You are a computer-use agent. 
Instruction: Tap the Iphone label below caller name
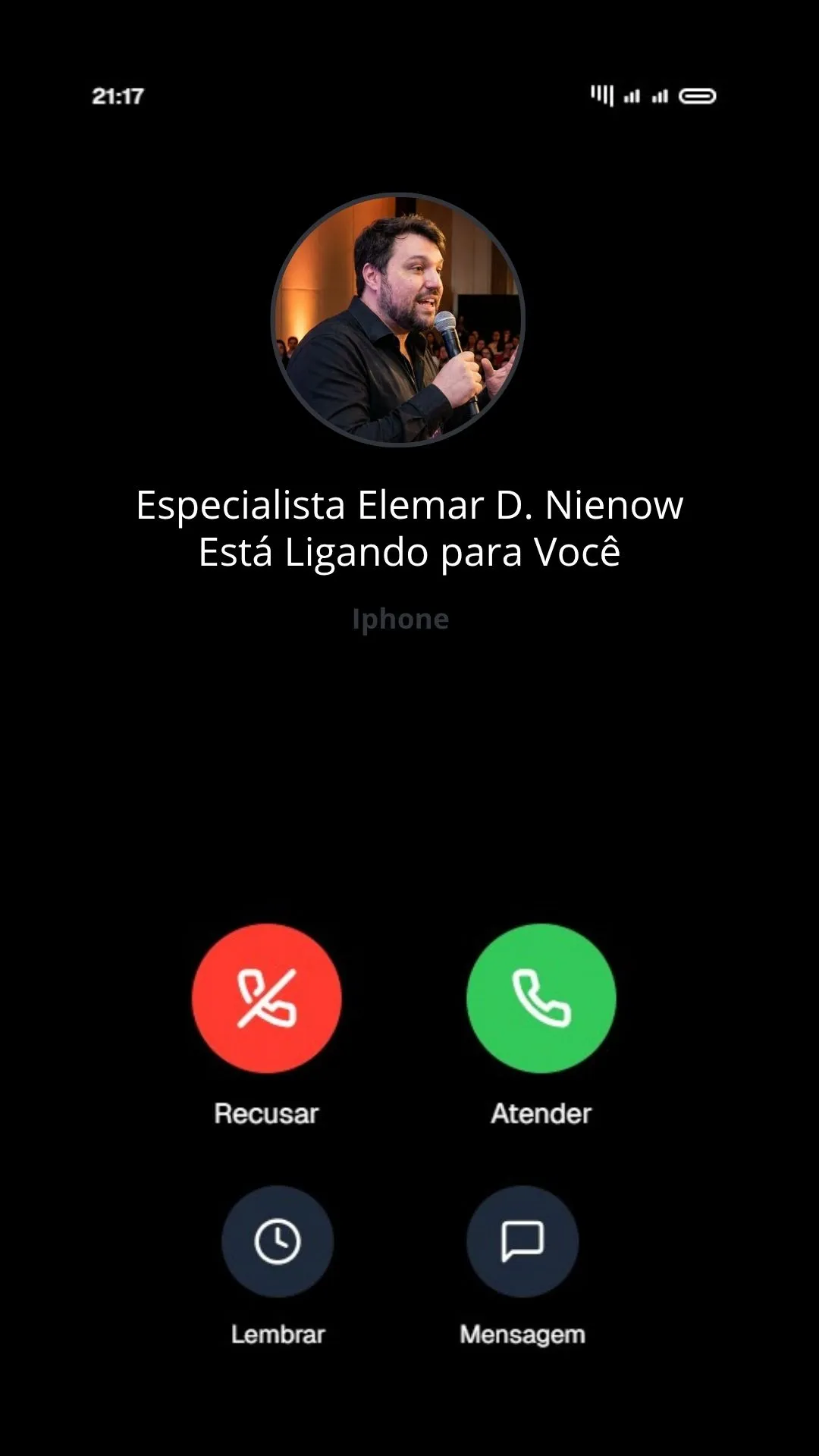click(x=401, y=619)
